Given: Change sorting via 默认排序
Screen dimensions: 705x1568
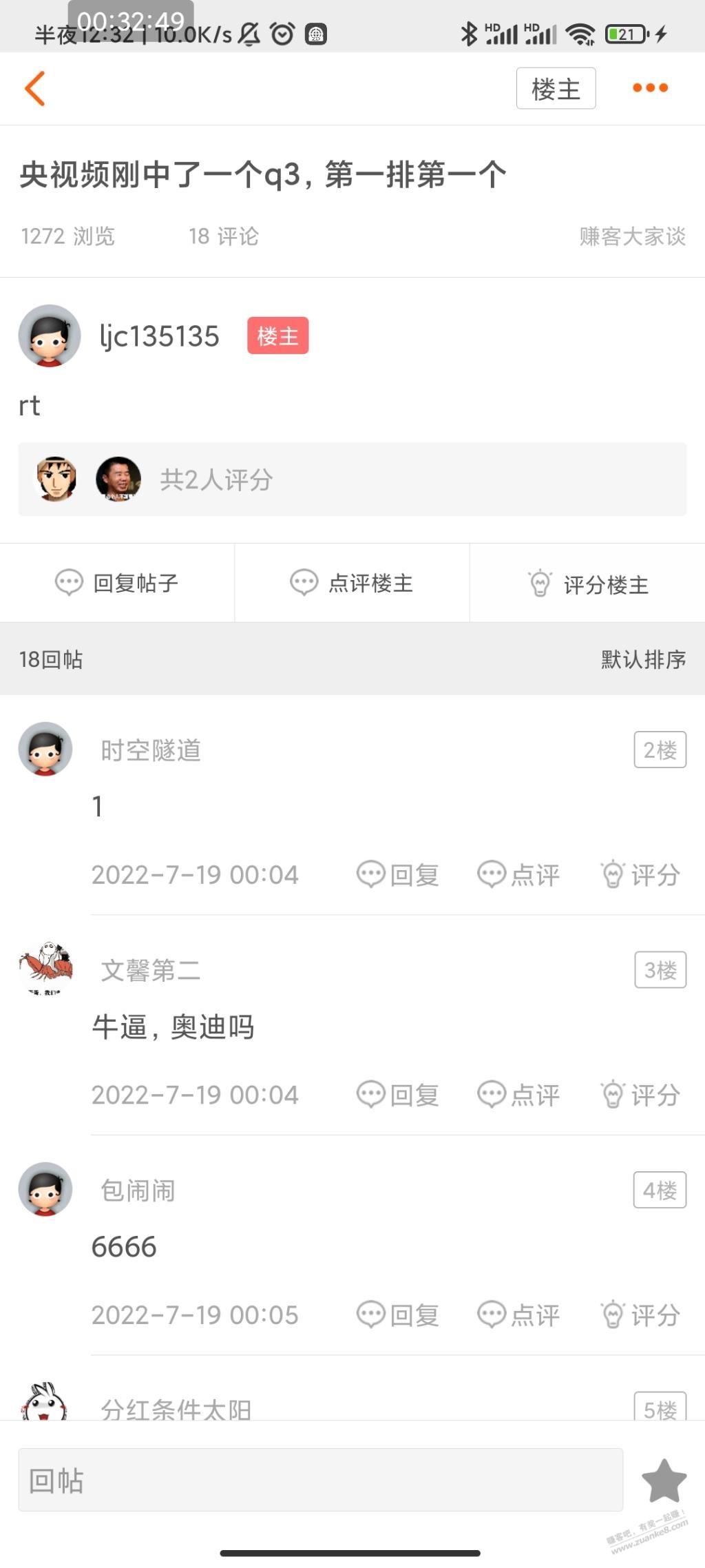Looking at the screenshot, I should [x=643, y=659].
